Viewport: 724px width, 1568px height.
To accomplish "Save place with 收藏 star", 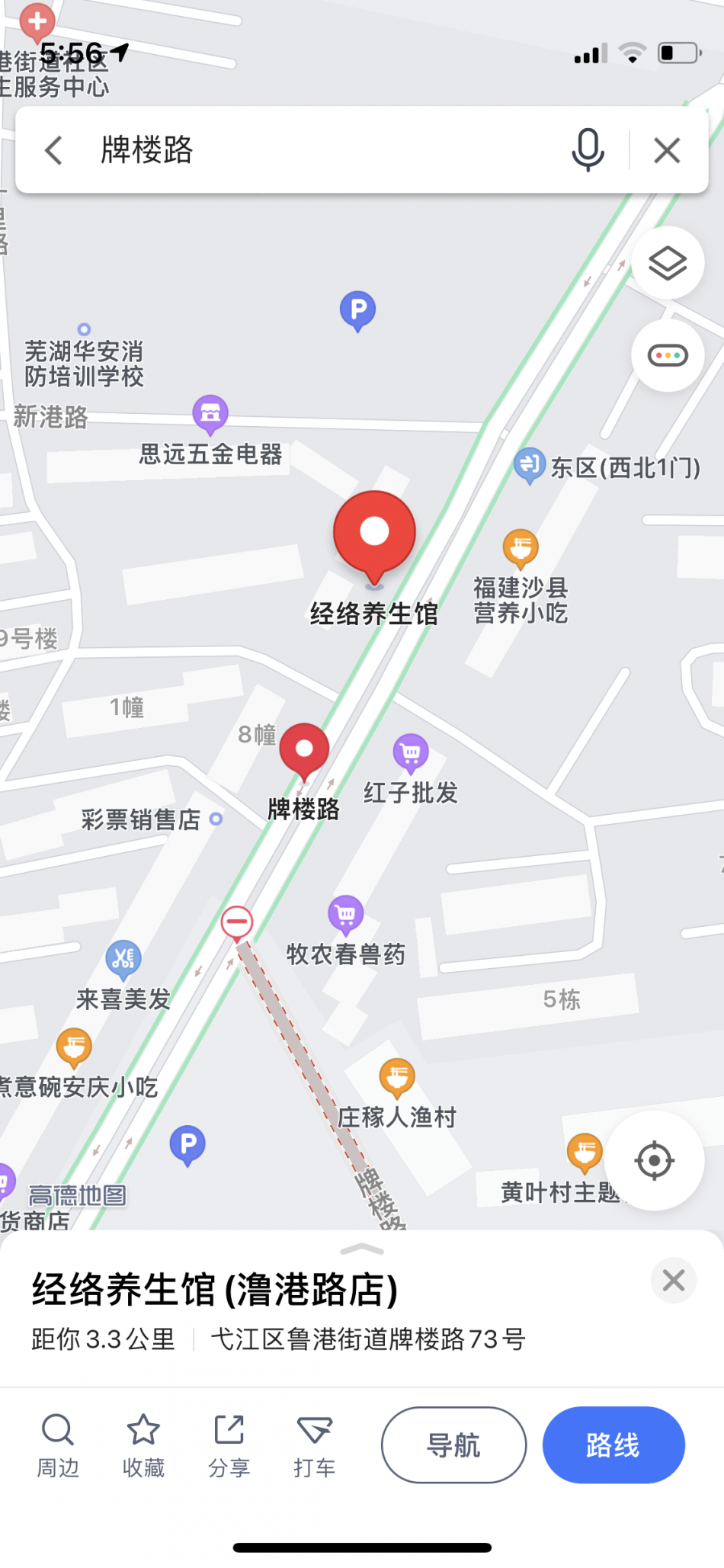I will coord(143,1445).
